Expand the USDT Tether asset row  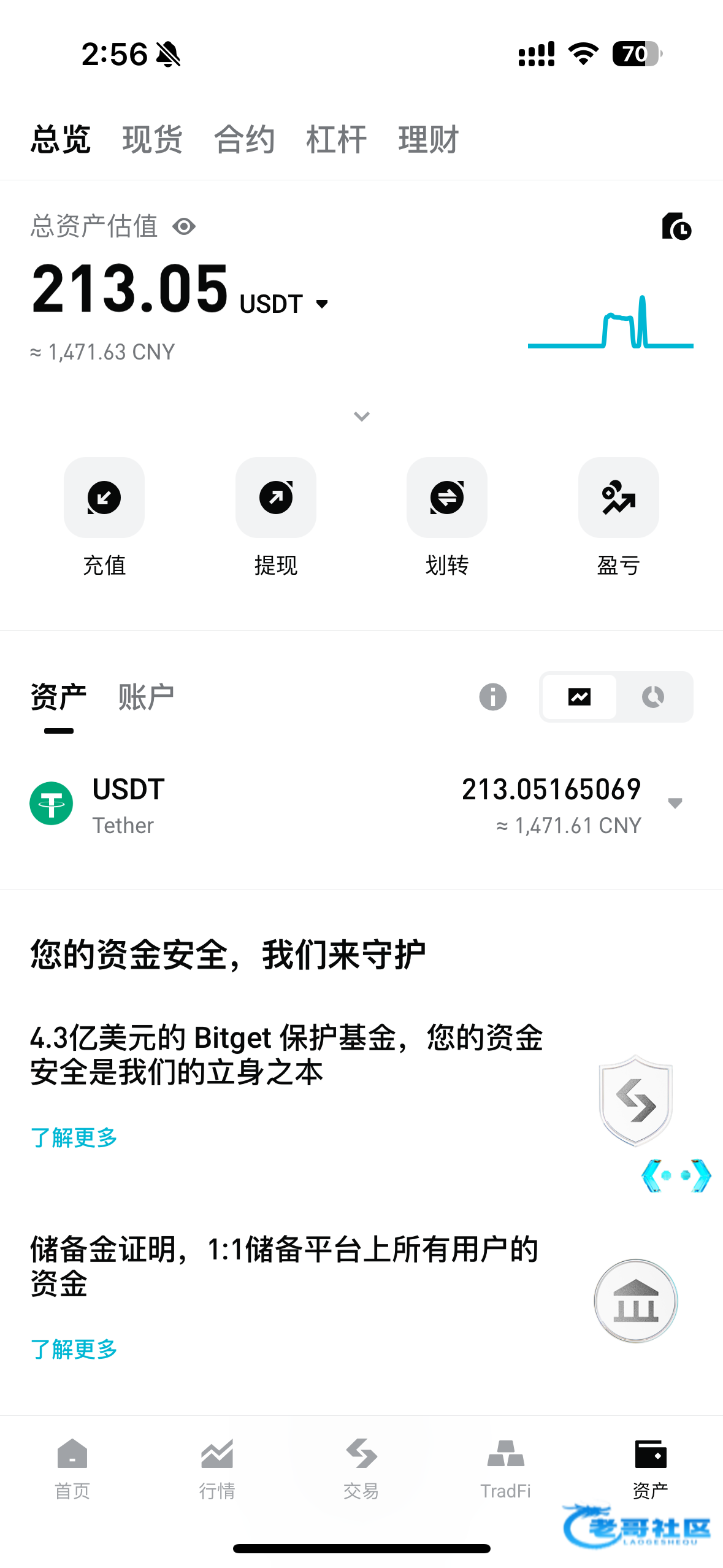tap(675, 804)
